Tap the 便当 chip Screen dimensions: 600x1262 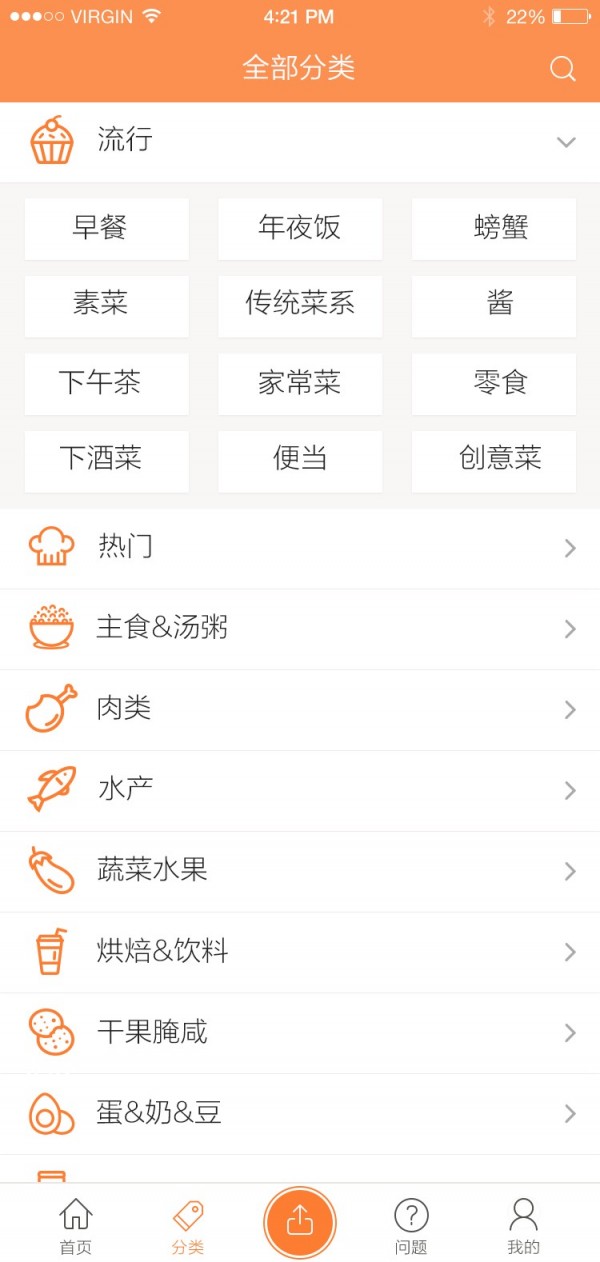tap(300, 460)
